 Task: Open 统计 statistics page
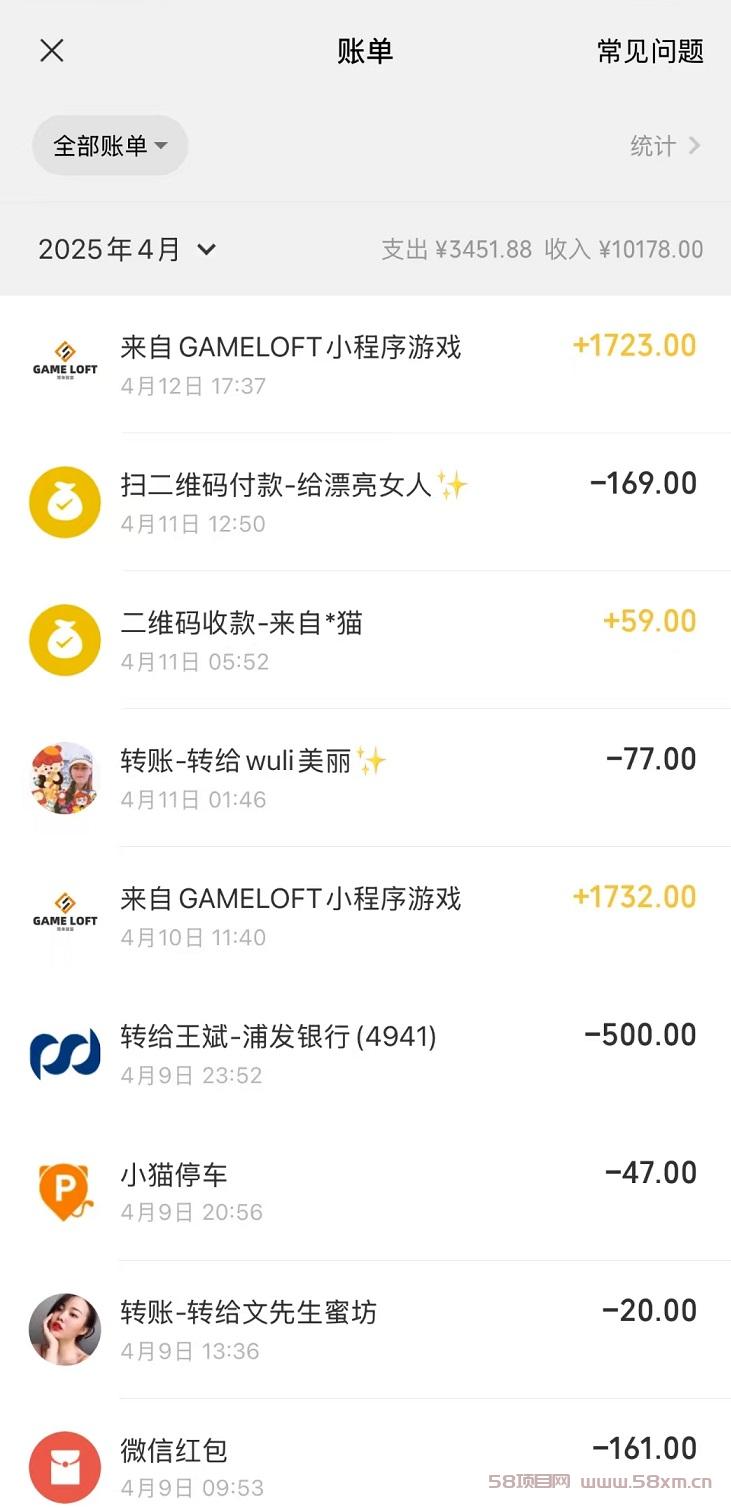pos(664,146)
